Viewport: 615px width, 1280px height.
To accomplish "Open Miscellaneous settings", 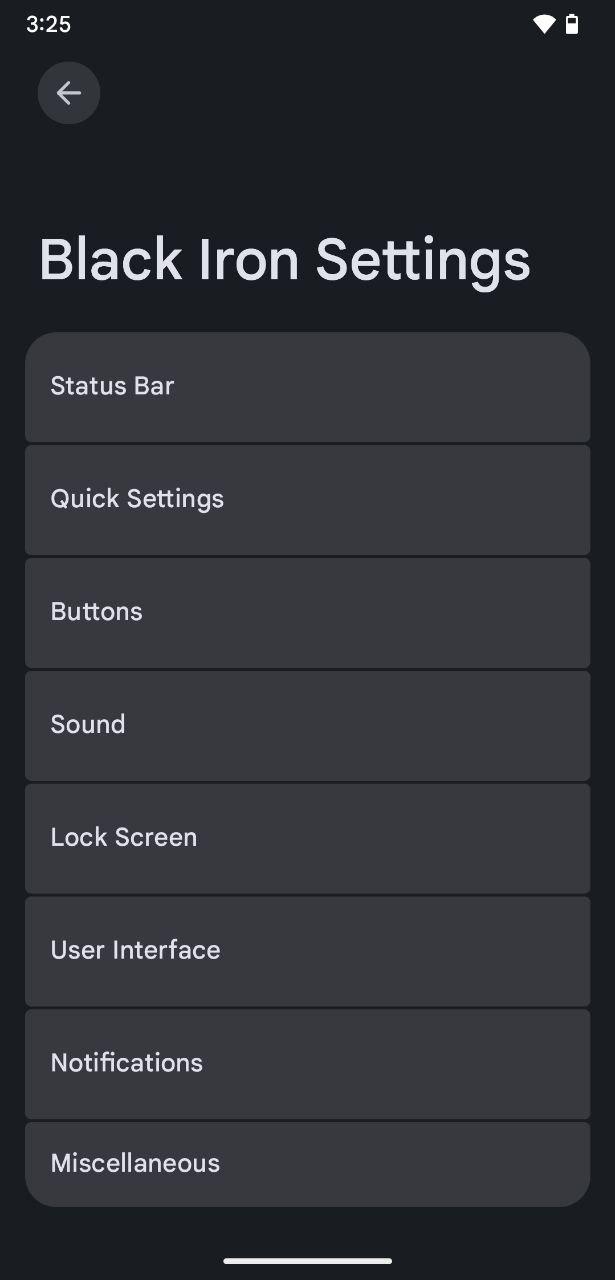I will (x=307, y=1164).
